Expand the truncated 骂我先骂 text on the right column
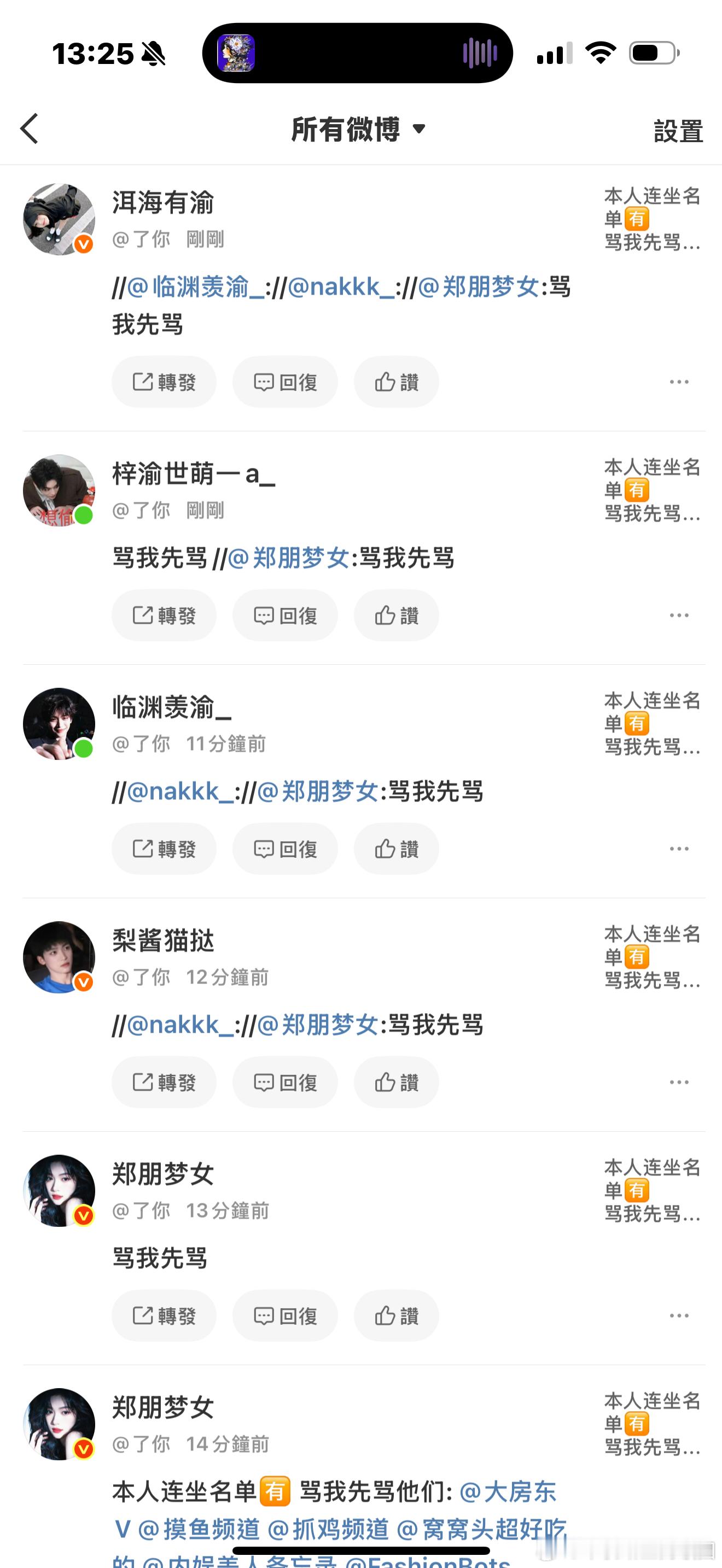The width and height of the screenshot is (722, 1568). coord(651,243)
